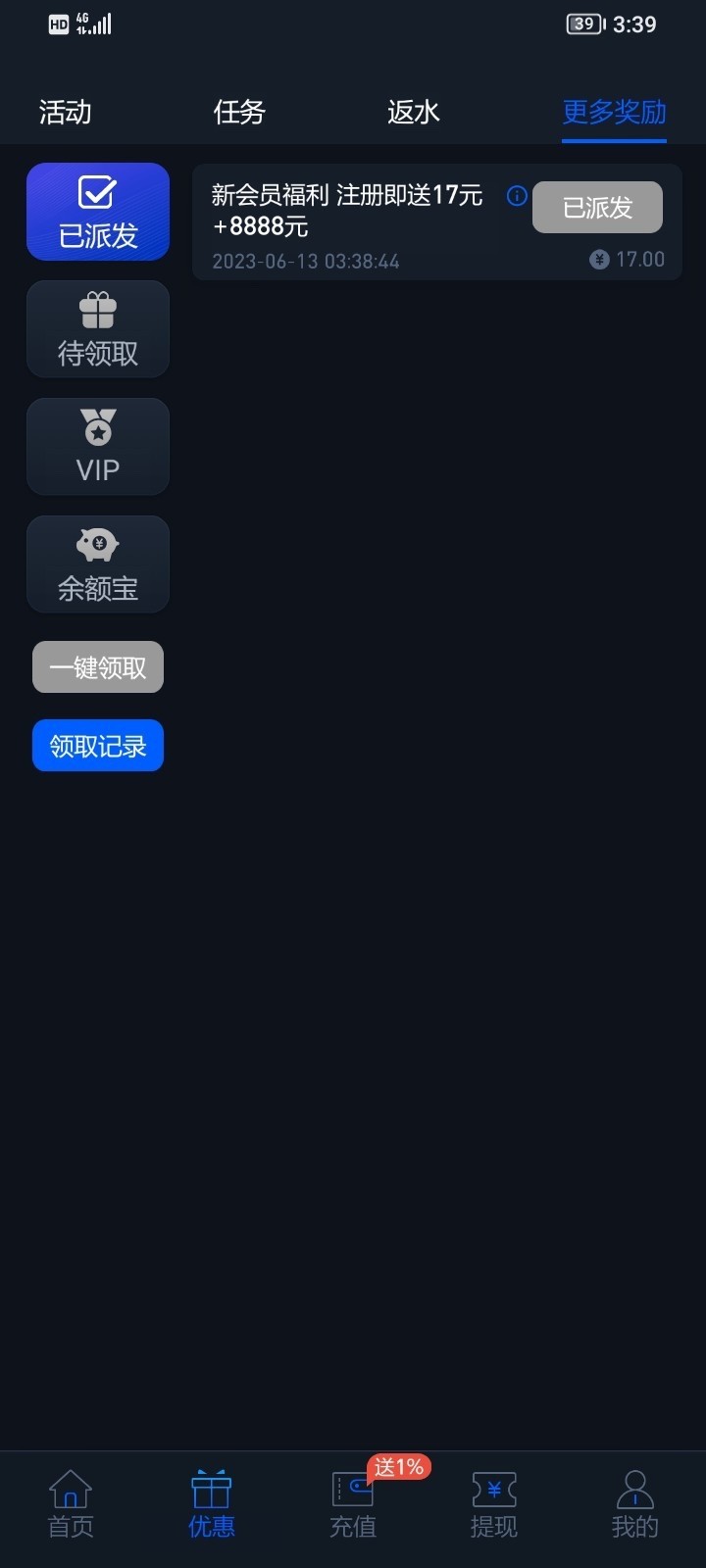The image size is (706, 1568).
Task: Switch to the 待领取 category
Action: point(98,329)
